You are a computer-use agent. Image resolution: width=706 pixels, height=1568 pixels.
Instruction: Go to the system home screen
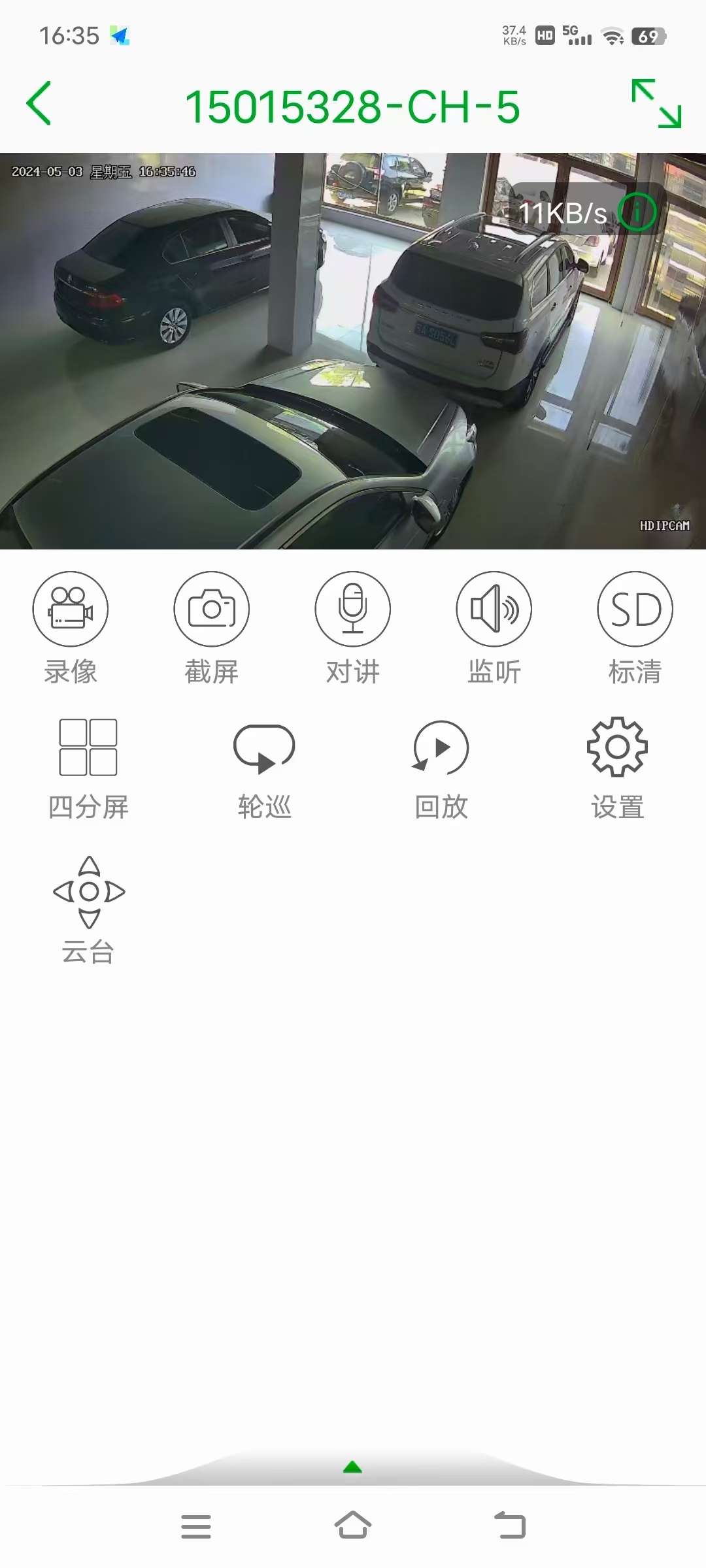click(353, 1526)
